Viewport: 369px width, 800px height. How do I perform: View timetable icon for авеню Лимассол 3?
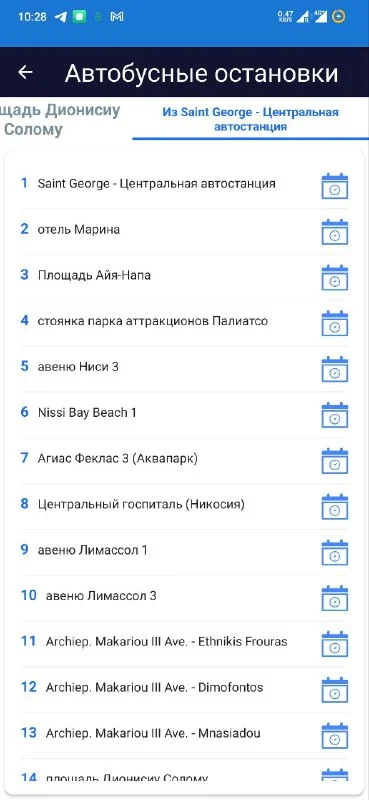335,598
